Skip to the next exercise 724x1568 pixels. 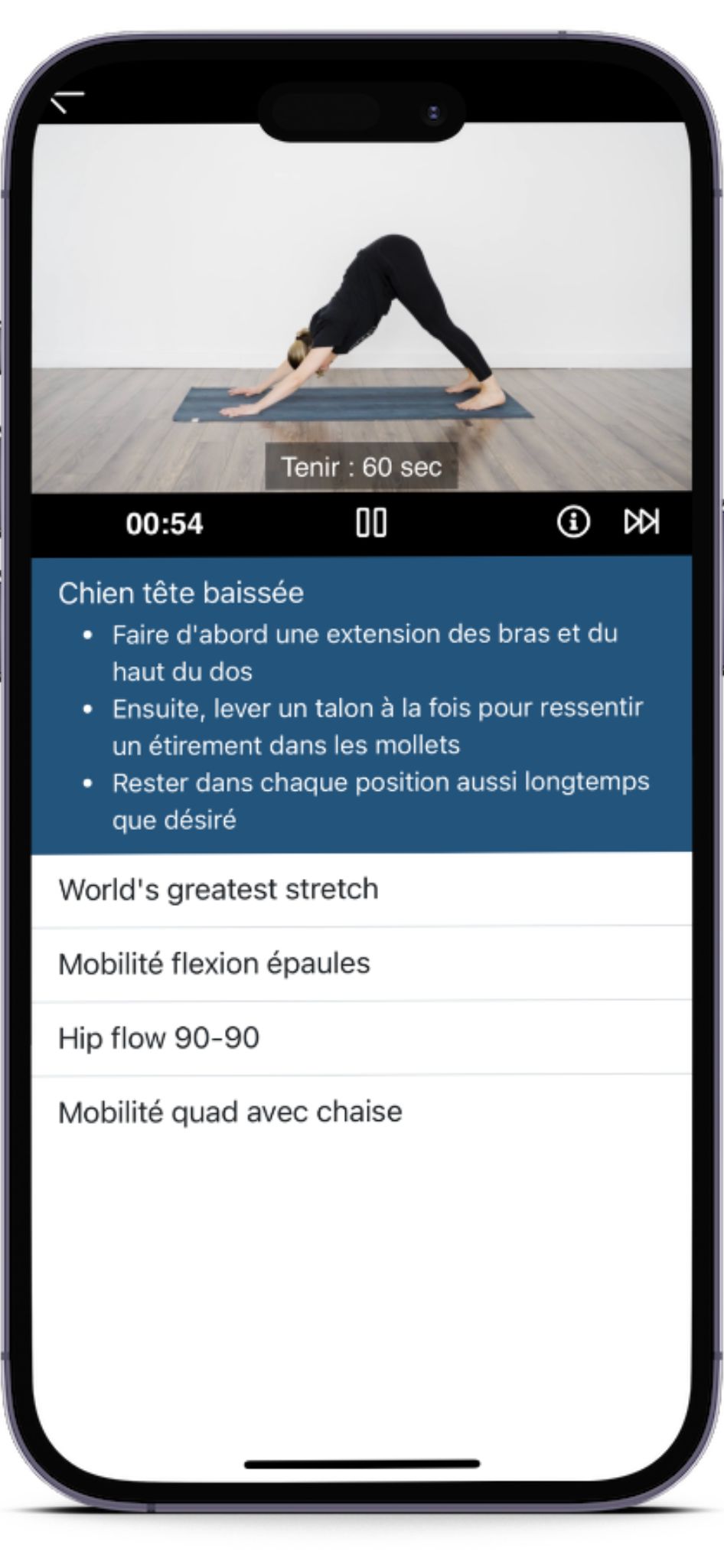point(641,522)
